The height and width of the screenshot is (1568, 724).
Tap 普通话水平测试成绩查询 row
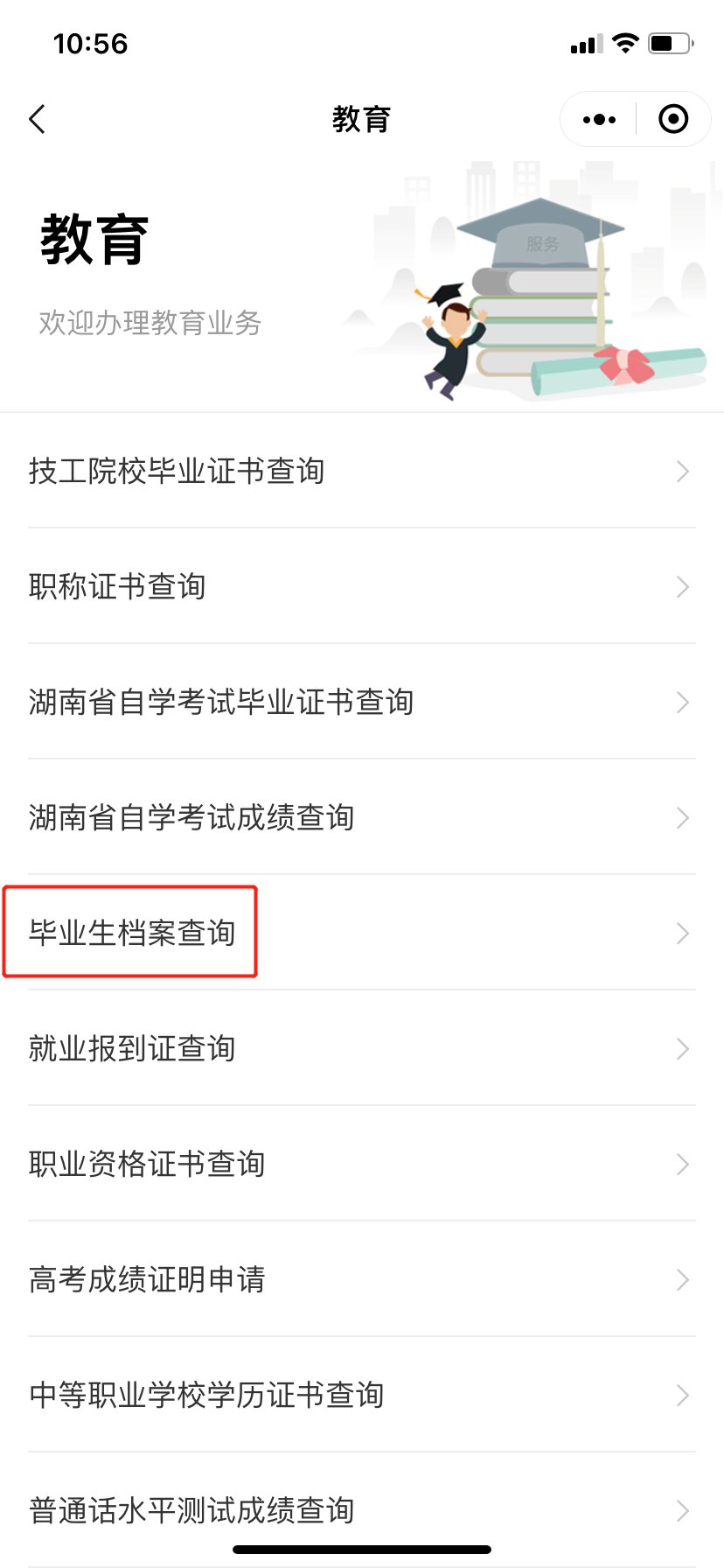point(361,1510)
